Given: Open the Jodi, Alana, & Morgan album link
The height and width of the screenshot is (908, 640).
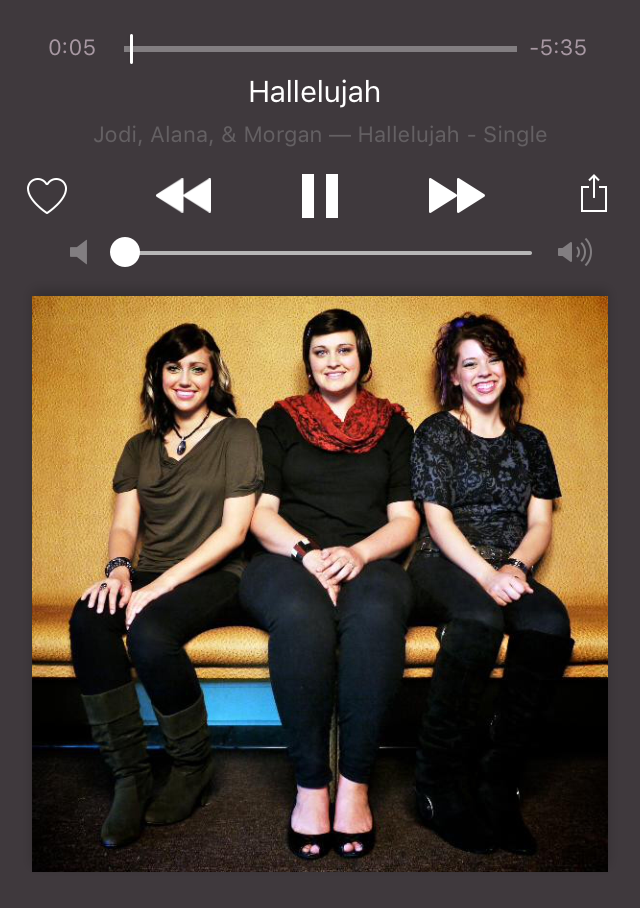Looking at the screenshot, I should click(320, 134).
